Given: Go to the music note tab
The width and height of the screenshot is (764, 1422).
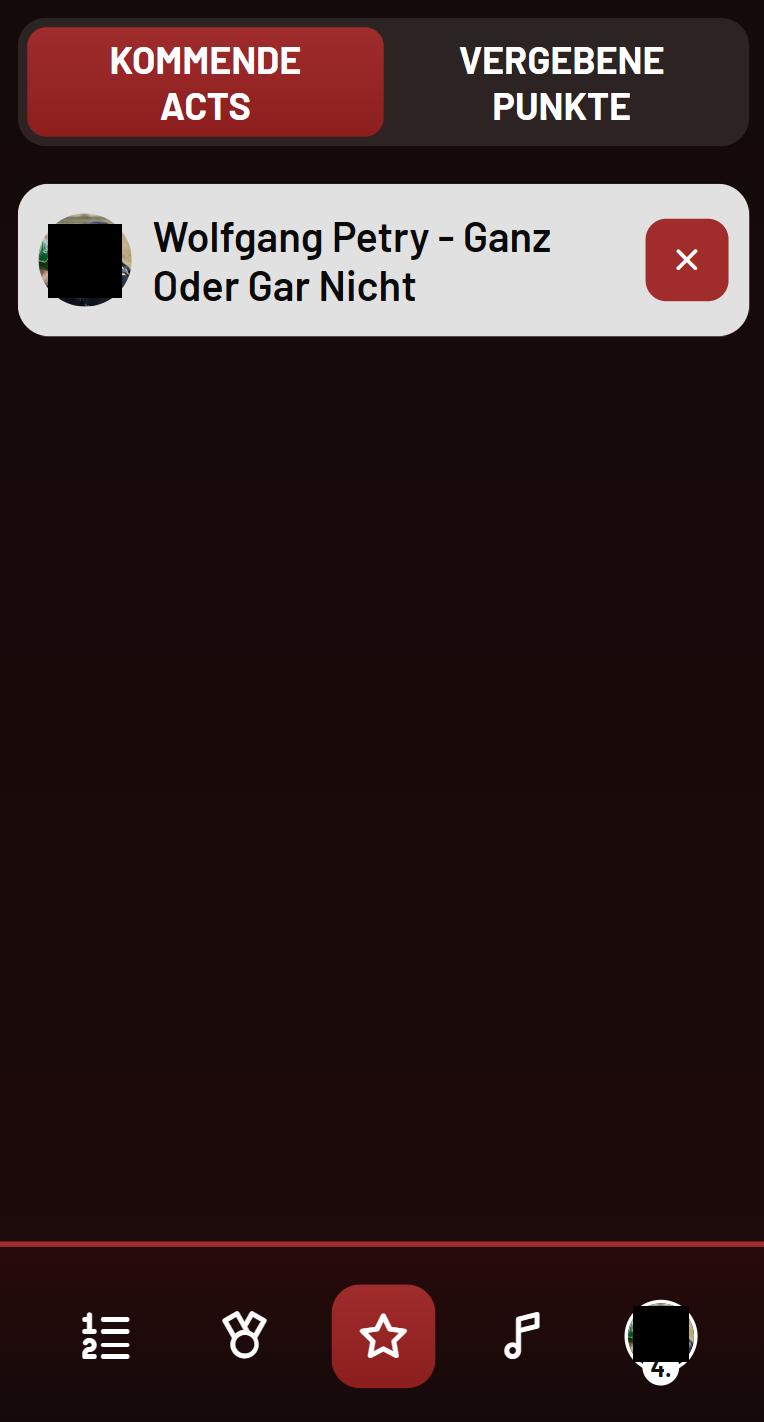Looking at the screenshot, I should (521, 1336).
